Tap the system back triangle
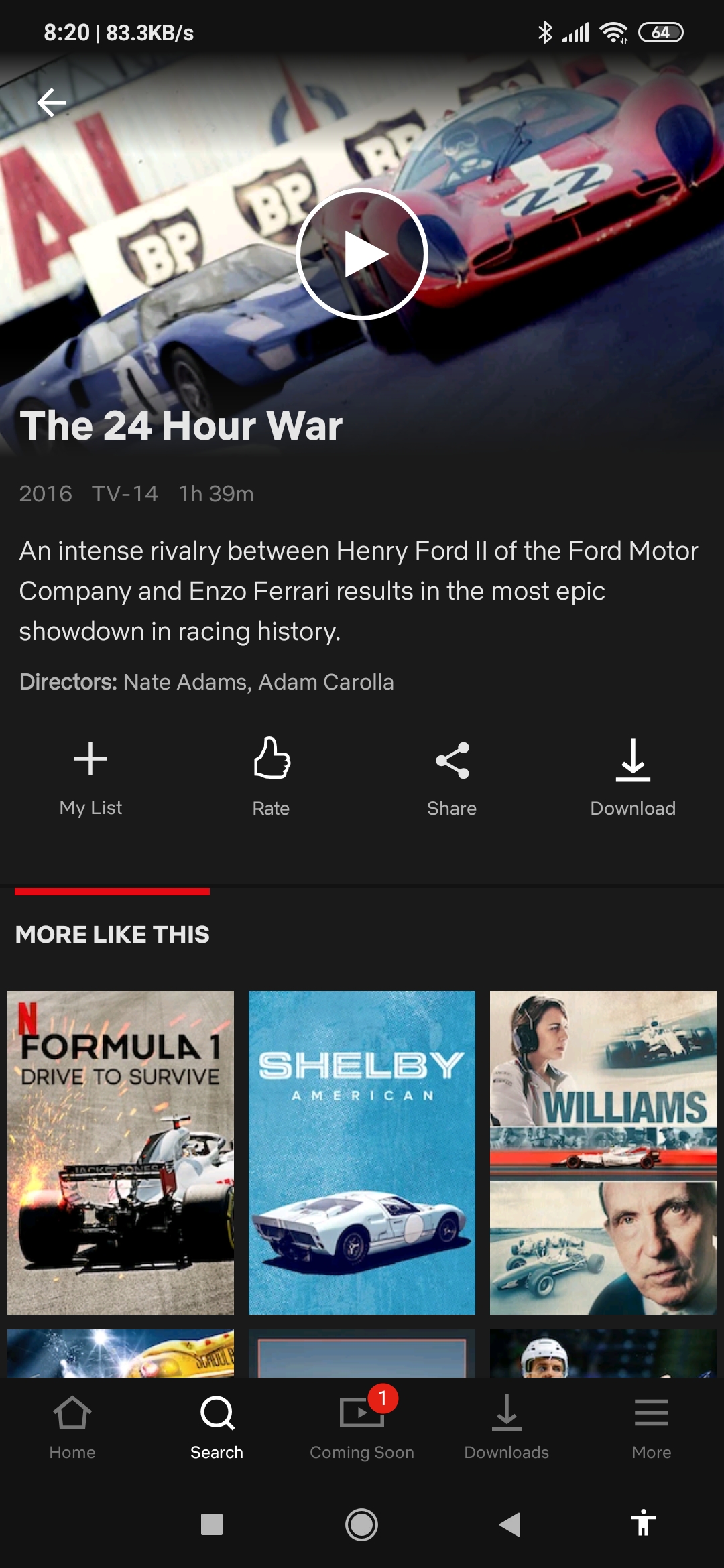Screen dimensions: 724x1568 (511, 1524)
